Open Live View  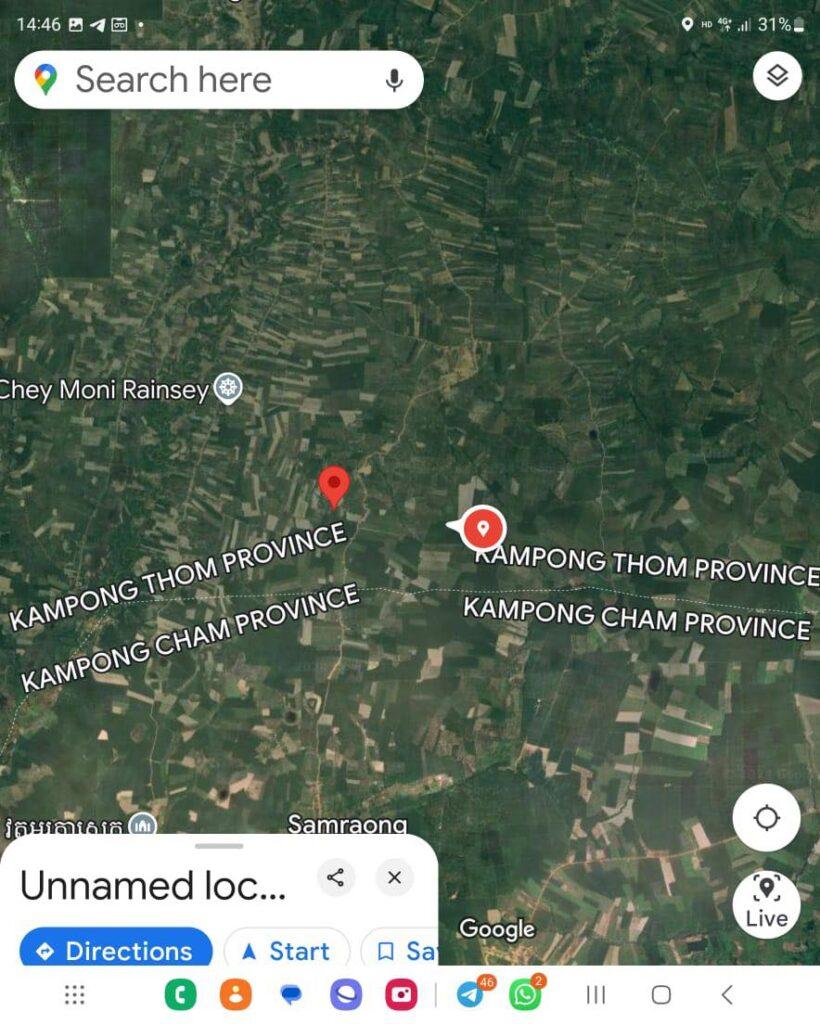pos(766,904)
